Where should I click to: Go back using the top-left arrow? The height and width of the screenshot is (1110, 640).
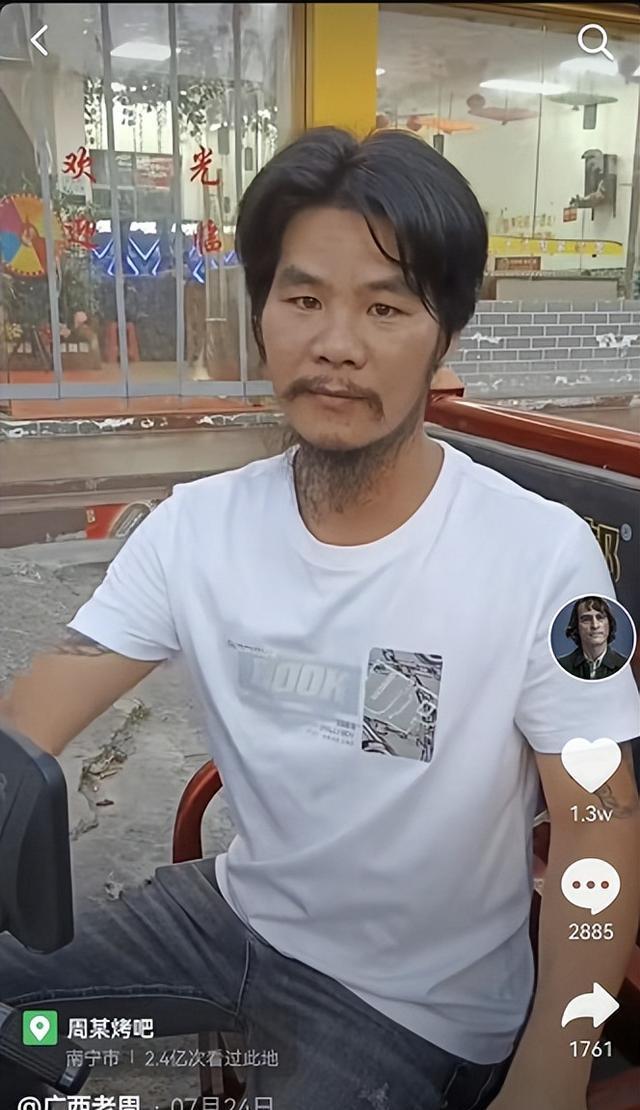pos(40,40)
